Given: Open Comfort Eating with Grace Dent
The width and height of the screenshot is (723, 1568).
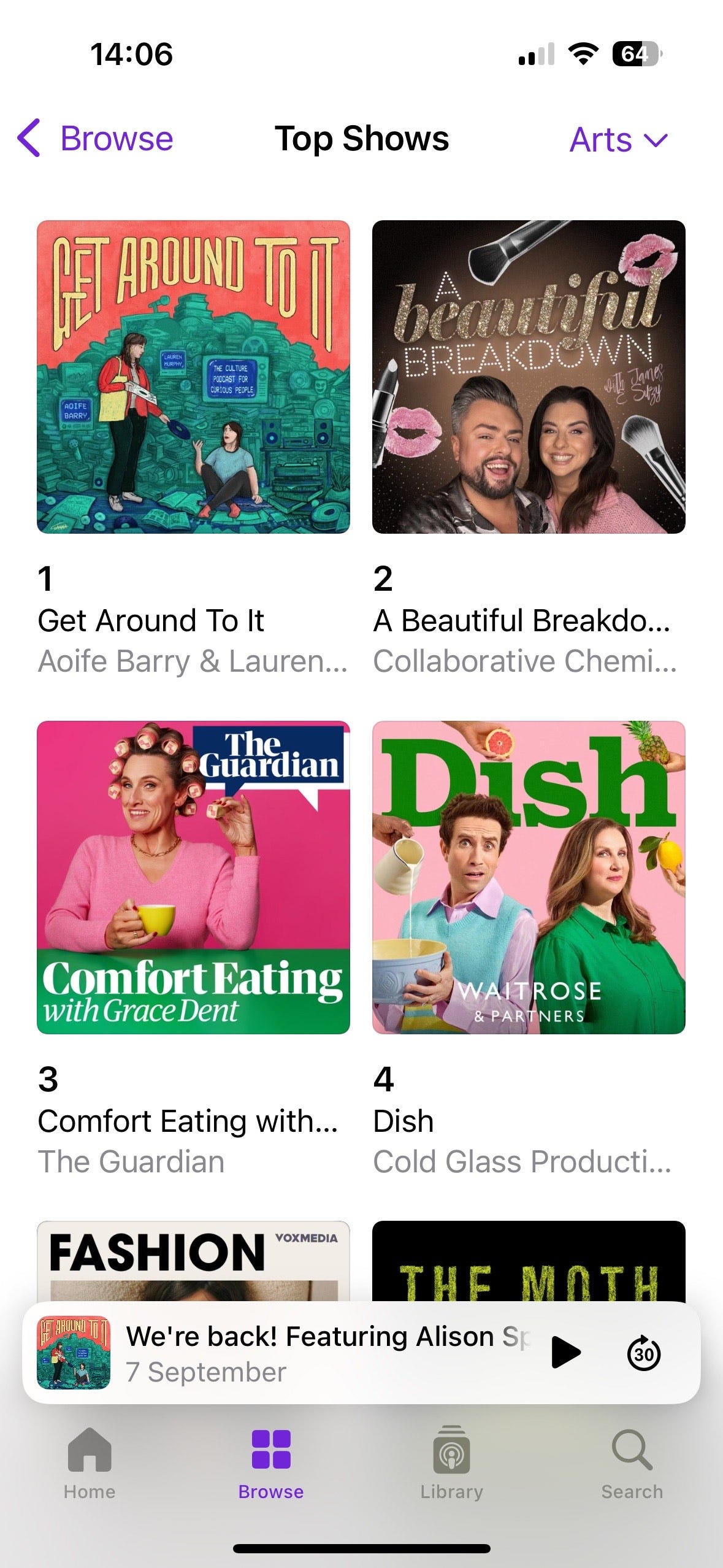Looking at the screenshot, I should (193, 877).
